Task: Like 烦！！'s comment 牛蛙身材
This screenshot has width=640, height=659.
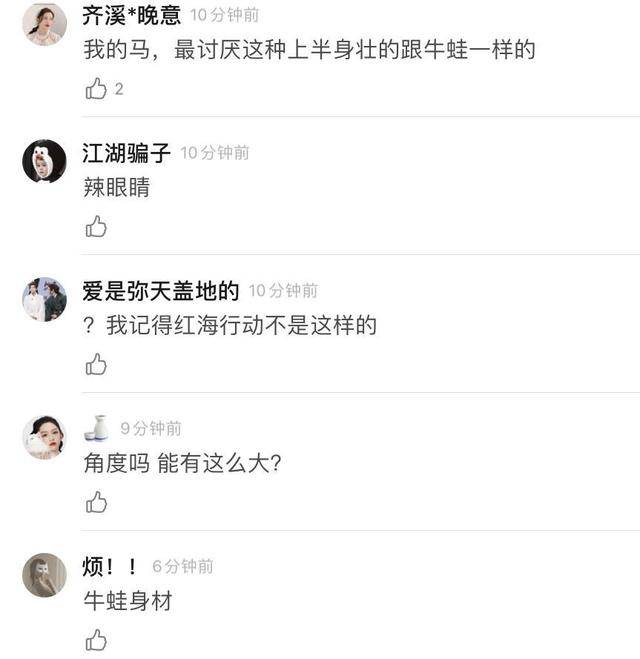Action: pyautogui.click(x=97, y=640)
